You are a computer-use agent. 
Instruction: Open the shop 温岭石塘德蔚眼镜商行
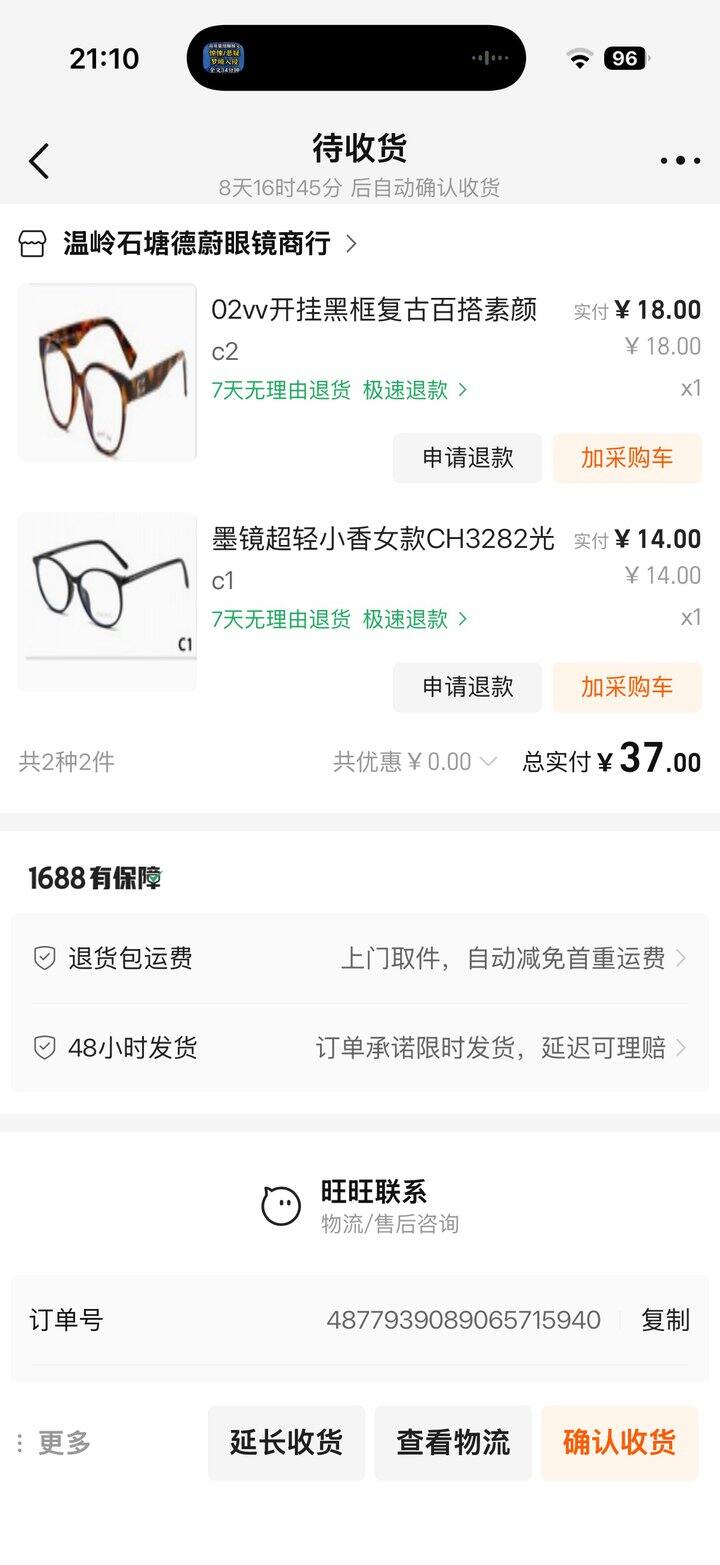pos(196,243)
